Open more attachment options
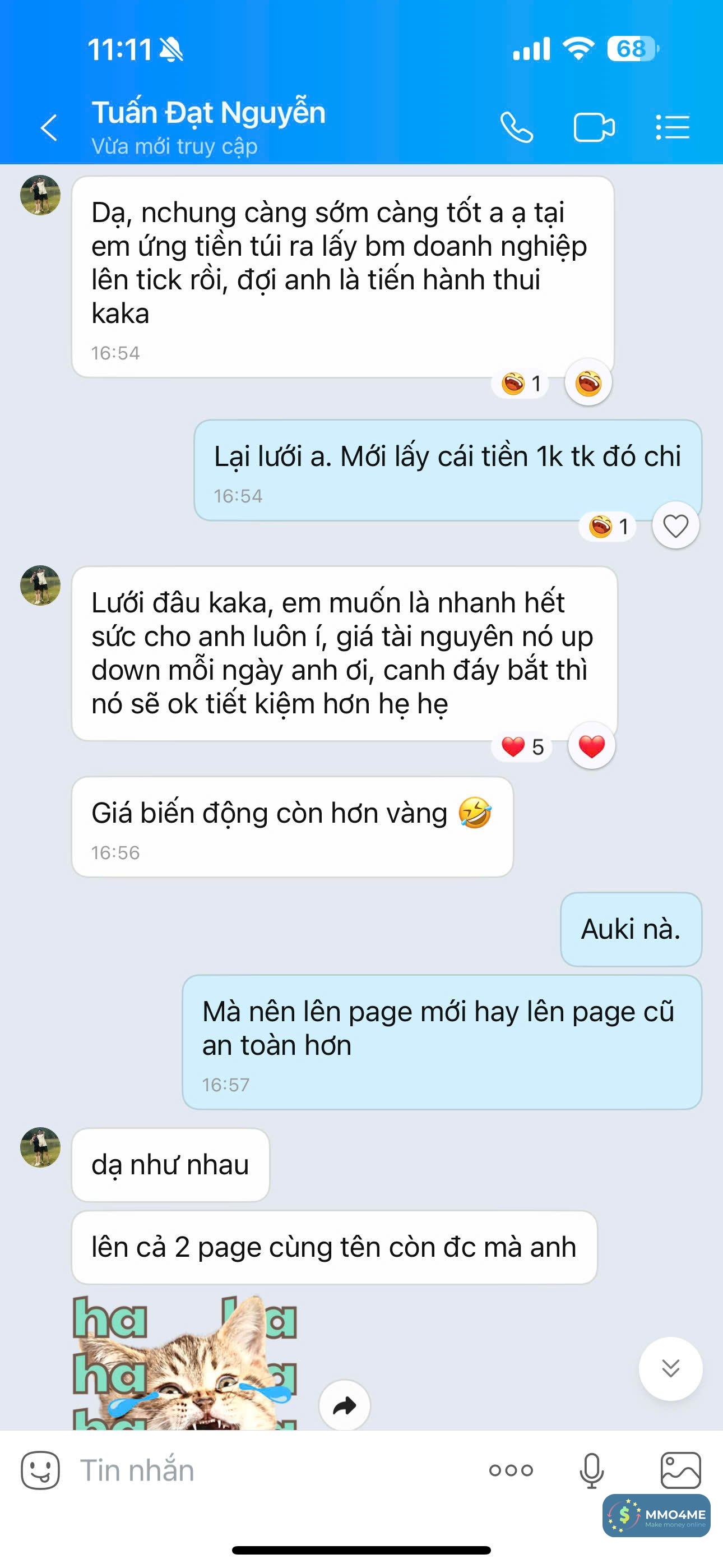Image resolution: width=723 pixels, height=1568 pixels. (511, 1470)
